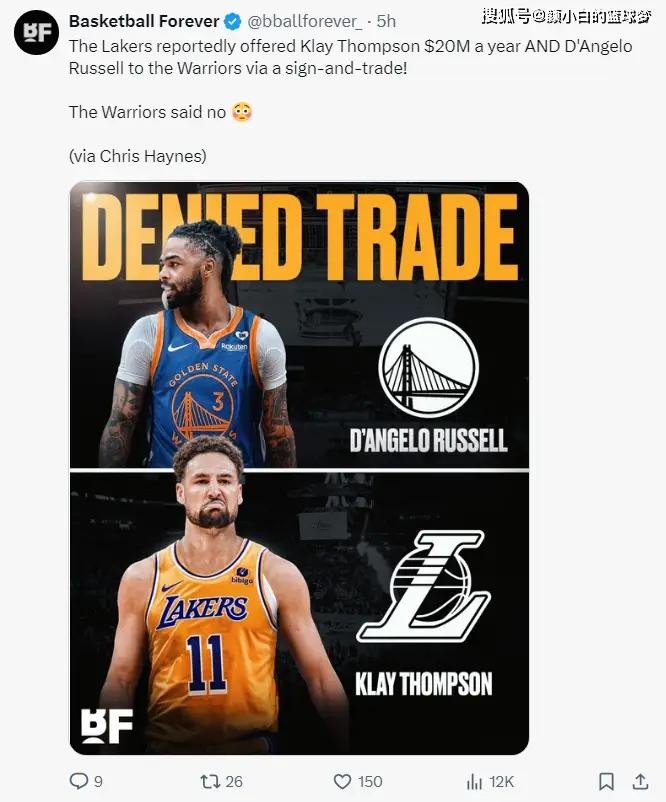Share the post via the share icon

638,781
